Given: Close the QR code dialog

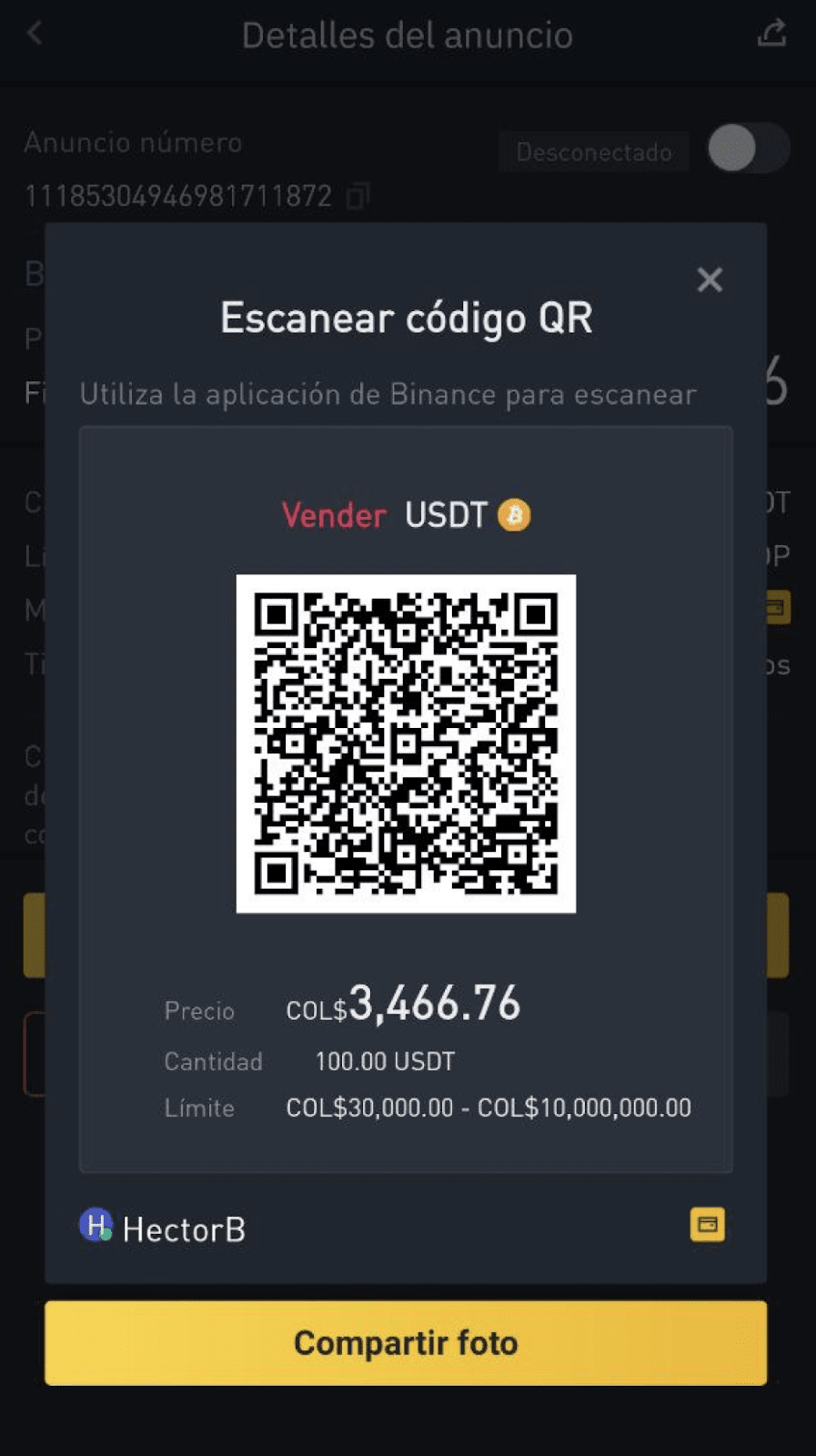Looking at the screenshot, I should (710, 279).
